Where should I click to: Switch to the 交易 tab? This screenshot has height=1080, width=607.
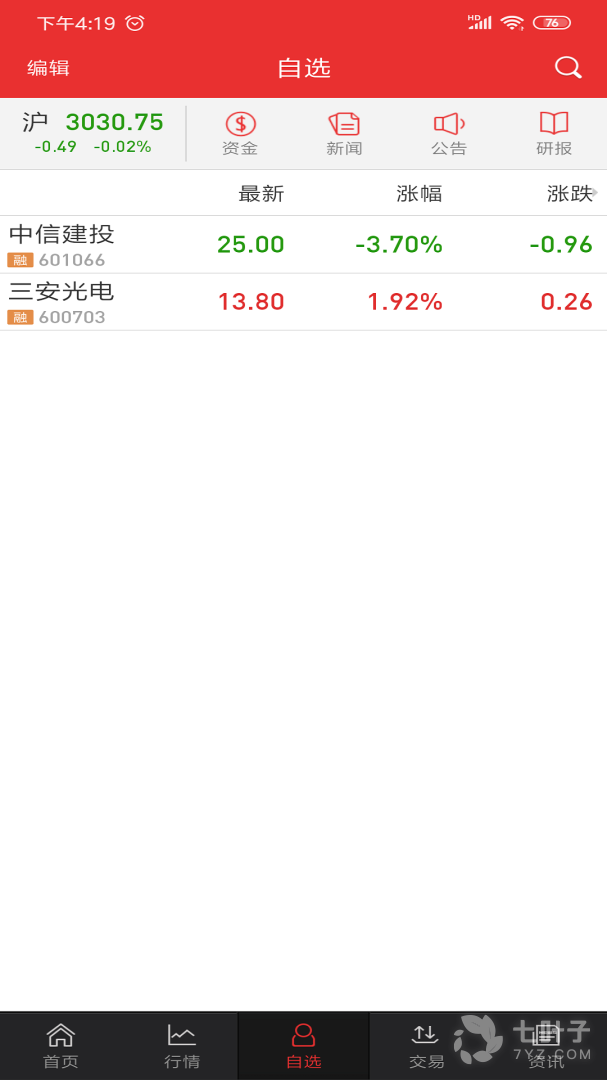(426, 1046)
